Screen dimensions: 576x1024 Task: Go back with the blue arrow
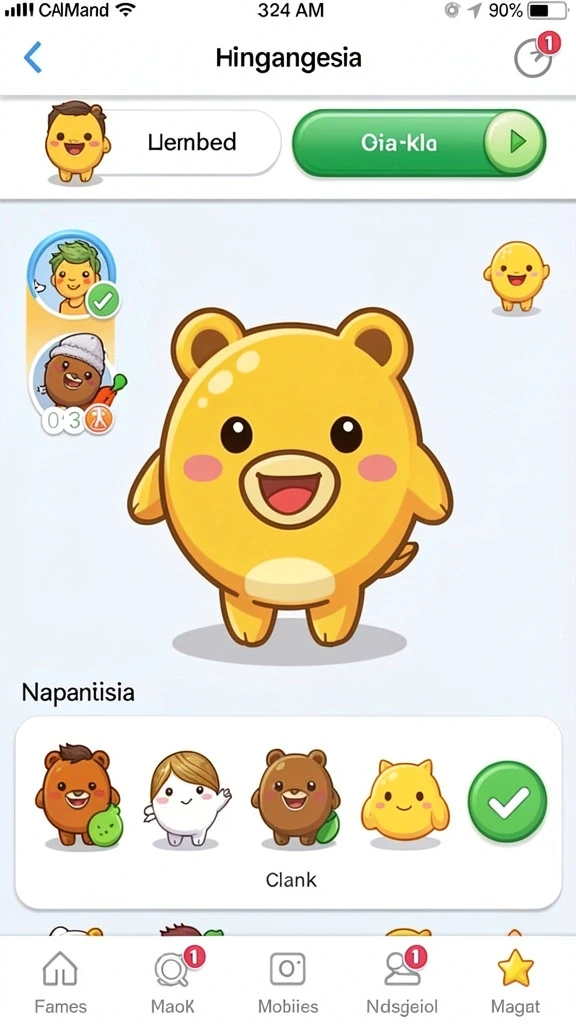click(x=33, y=57)
